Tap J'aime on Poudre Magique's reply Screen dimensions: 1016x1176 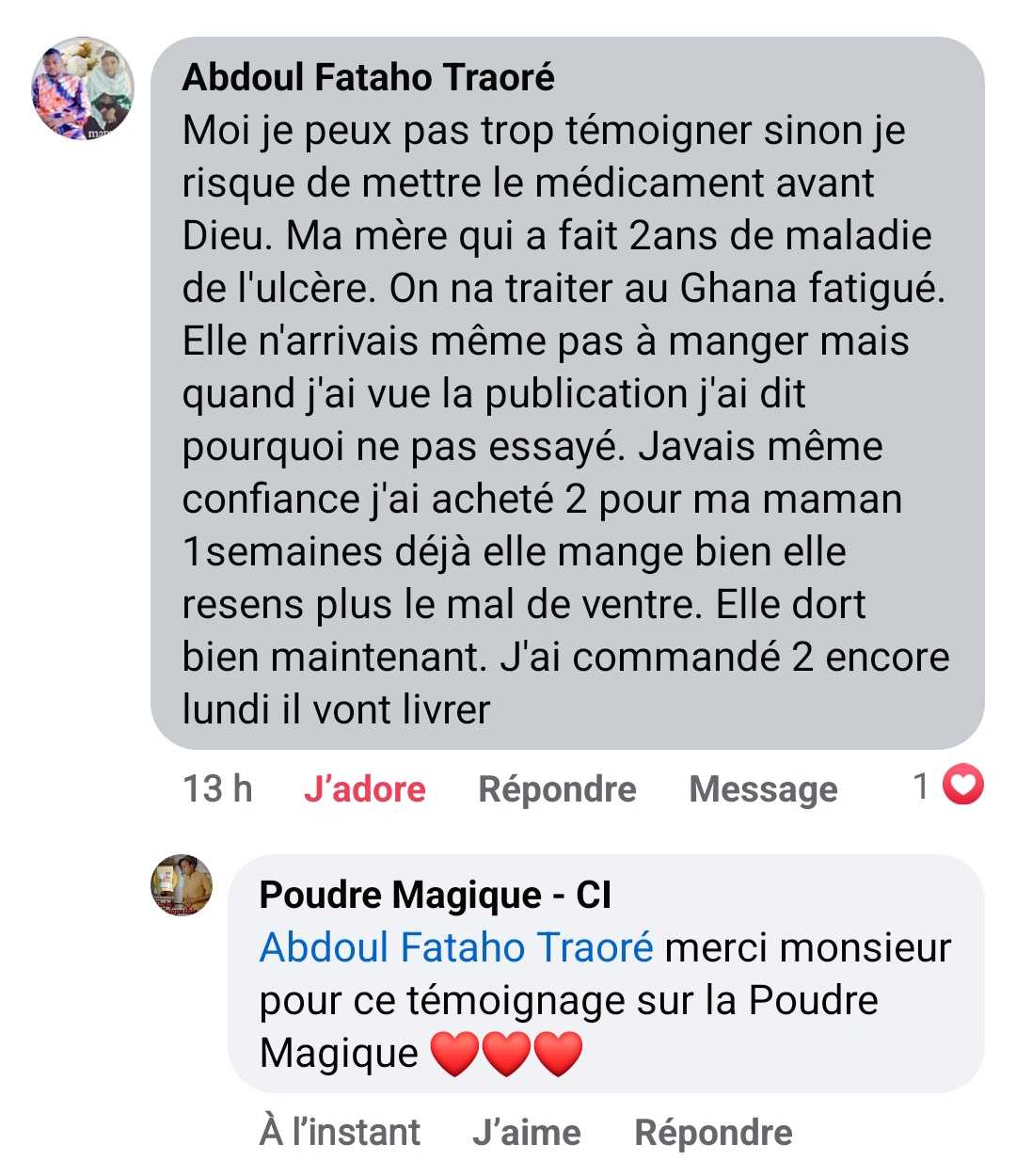[x=526, y=1132]
